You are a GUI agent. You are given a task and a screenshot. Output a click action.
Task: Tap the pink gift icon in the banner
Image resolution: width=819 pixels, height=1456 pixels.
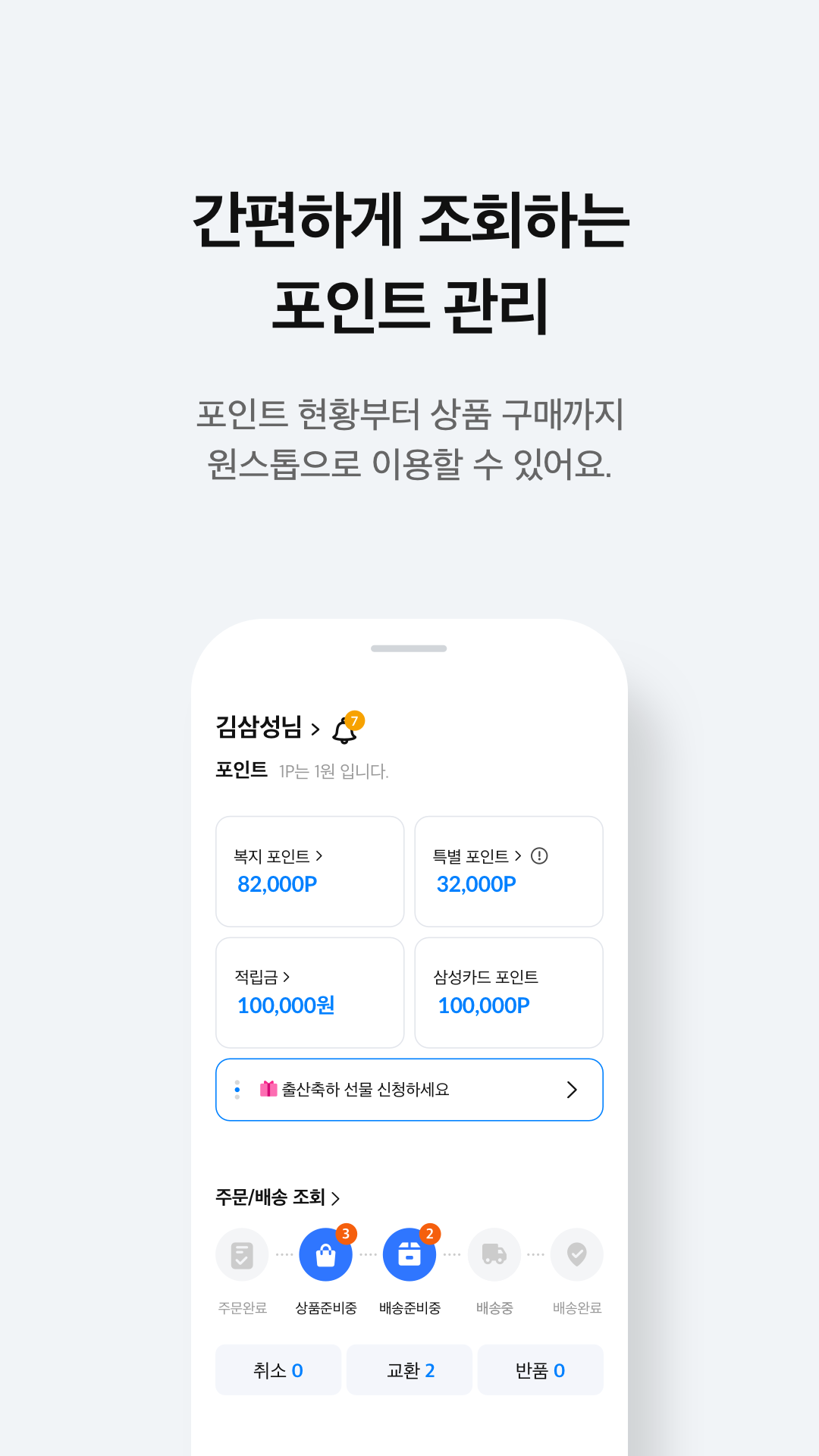click(x=267, y=1090)
